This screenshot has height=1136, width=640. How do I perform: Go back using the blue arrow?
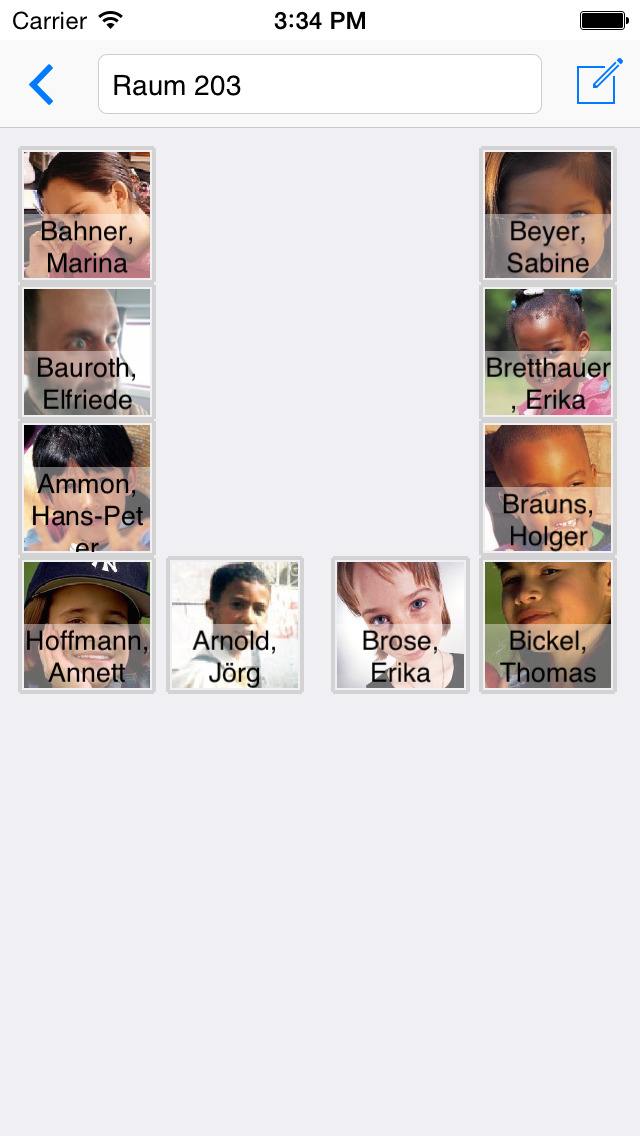[x=41, y=85]
